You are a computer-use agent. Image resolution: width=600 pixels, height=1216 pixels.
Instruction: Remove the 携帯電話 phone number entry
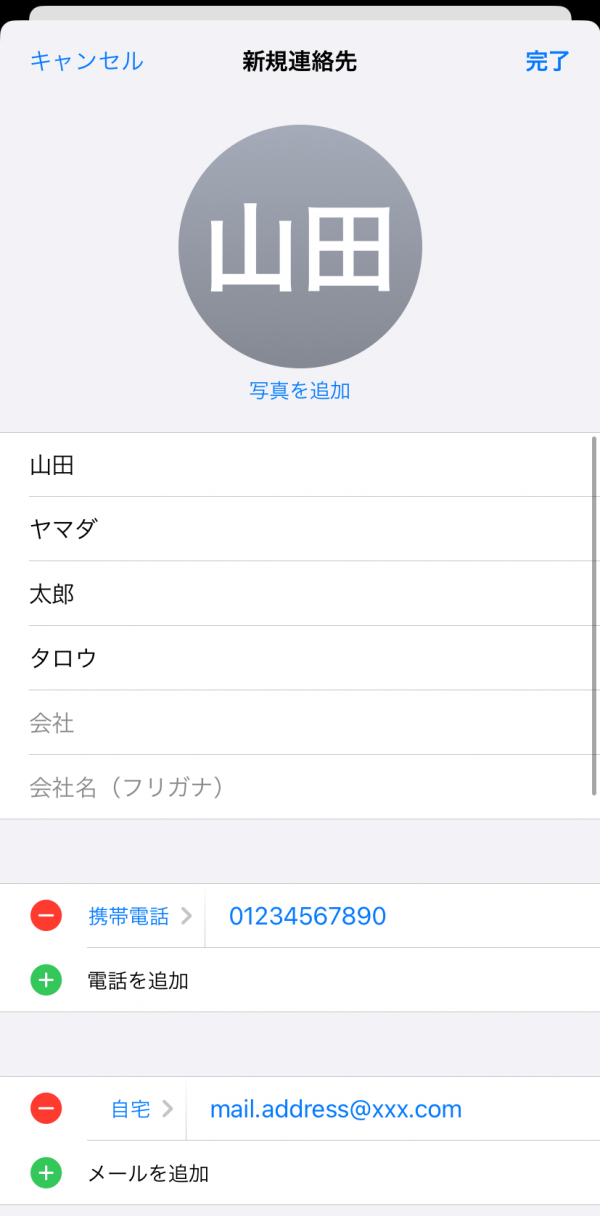pyautogui.click(x=46, y=916)
